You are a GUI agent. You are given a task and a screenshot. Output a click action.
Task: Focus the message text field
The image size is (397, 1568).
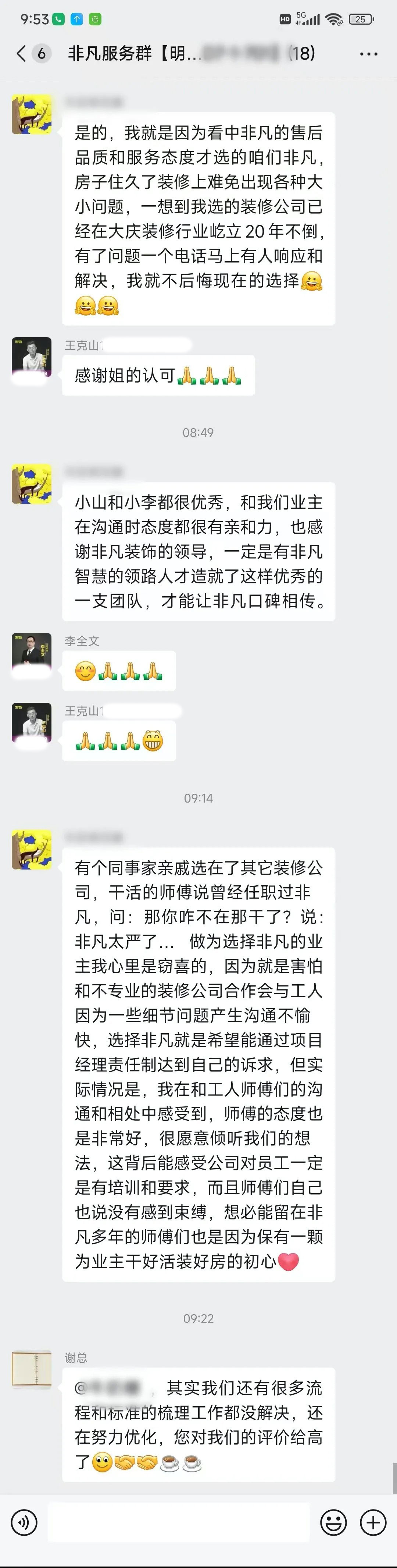tap(179, 1522)
